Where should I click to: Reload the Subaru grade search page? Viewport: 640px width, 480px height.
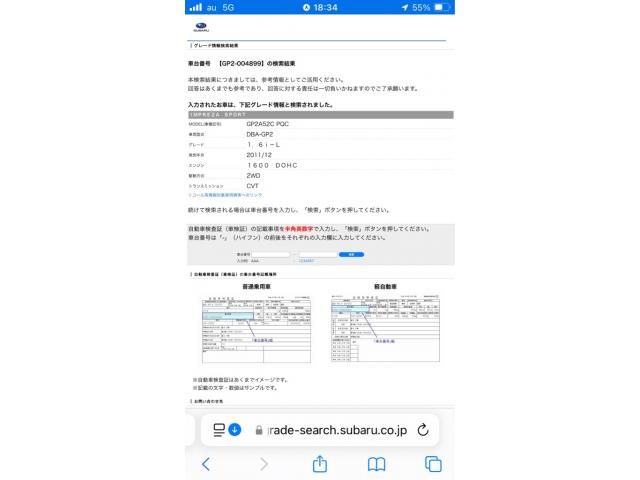pyautogui.click(x=422, y=430)
